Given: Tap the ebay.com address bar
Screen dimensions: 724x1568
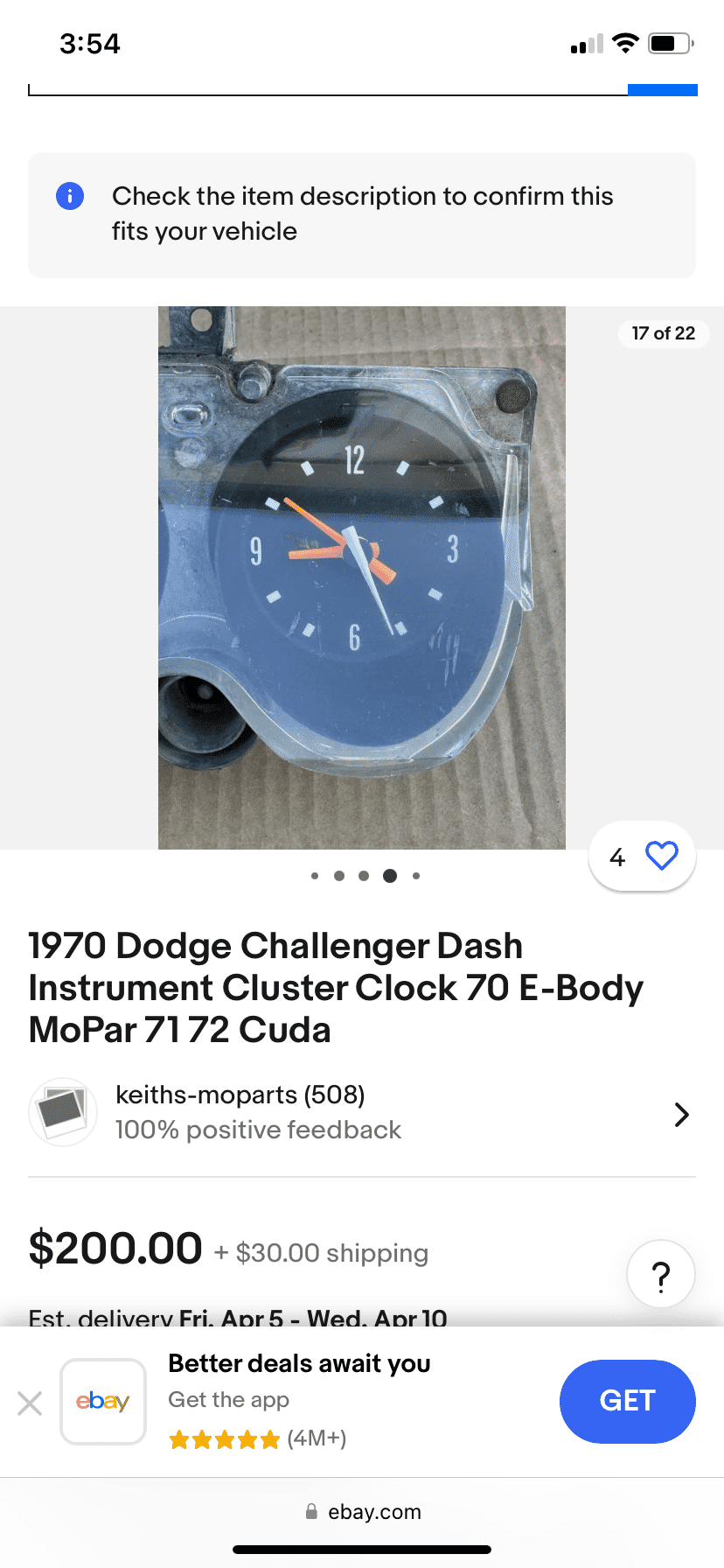Looking at the screenshot, I should [x=362, y=1512].
